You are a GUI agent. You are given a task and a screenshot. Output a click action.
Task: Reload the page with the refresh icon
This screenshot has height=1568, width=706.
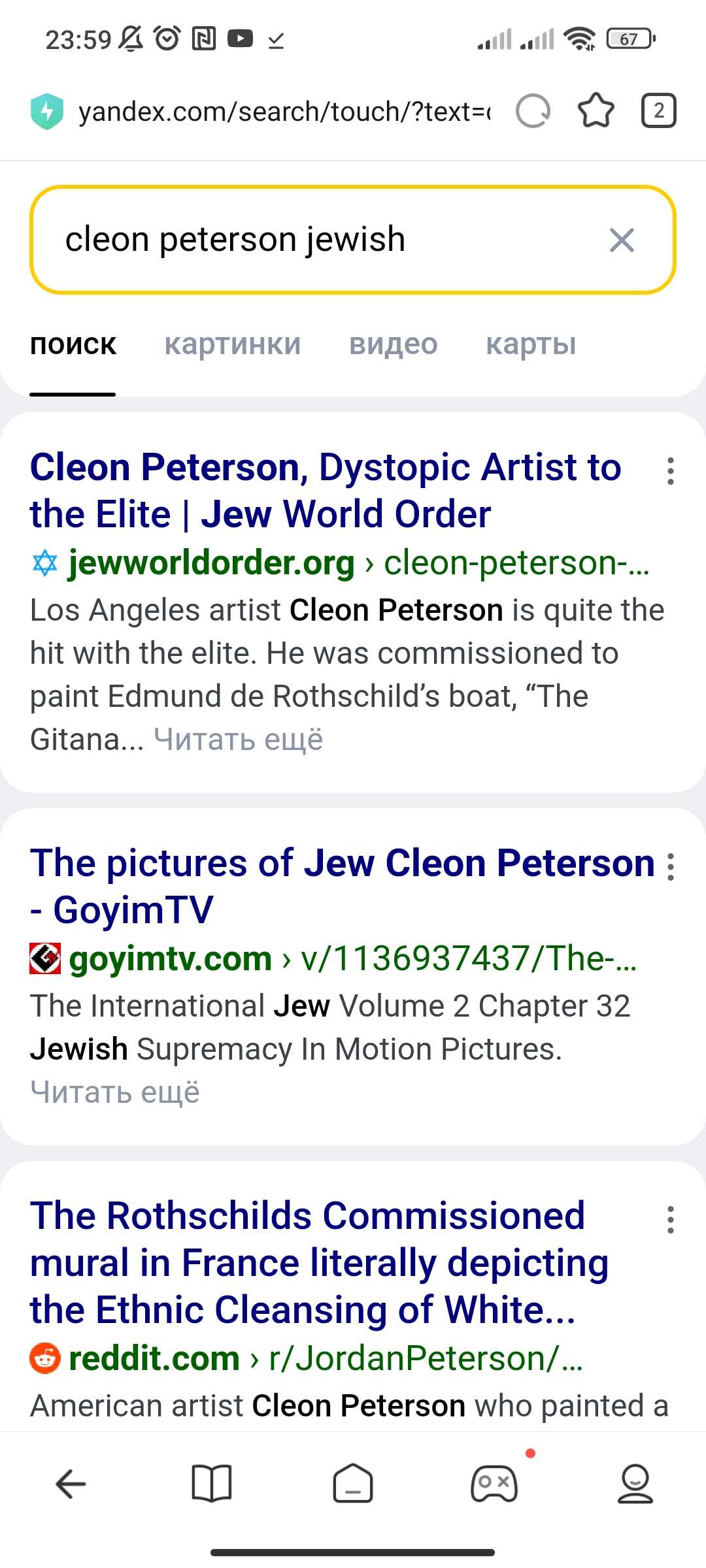[533, 111]
